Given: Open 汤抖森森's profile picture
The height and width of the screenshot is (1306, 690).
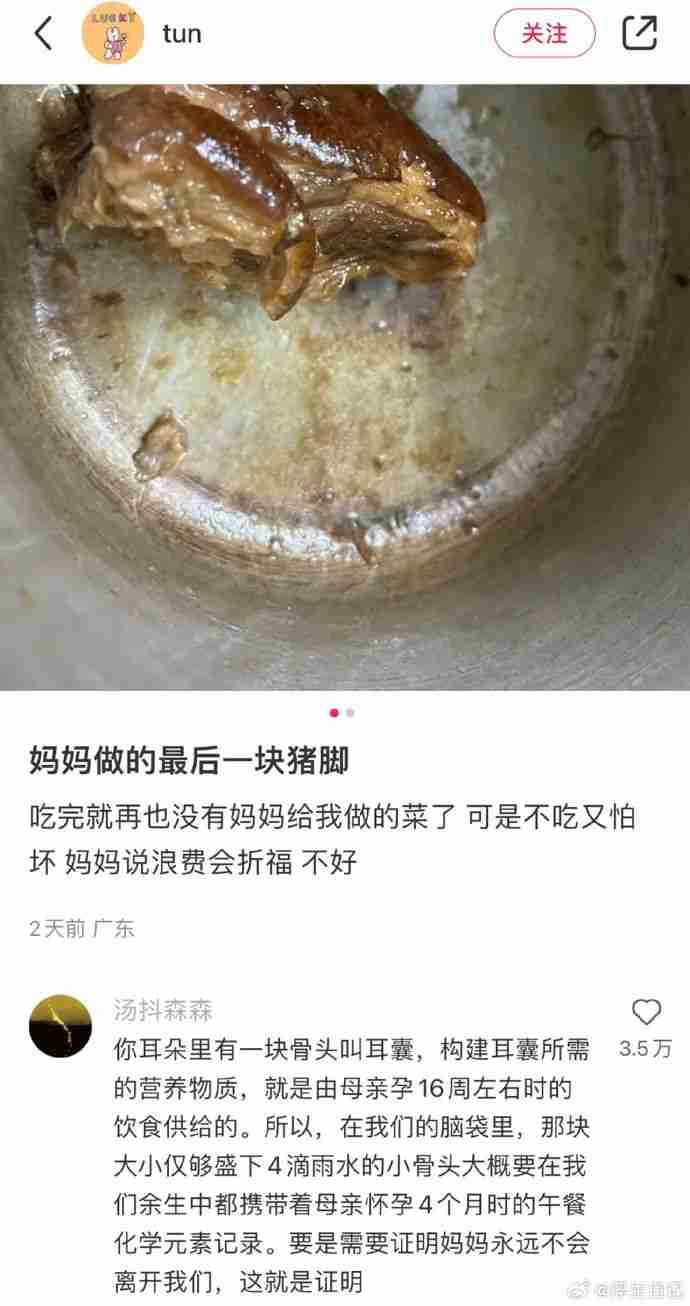Looking at the screenshot, I should pos(60,1026).
